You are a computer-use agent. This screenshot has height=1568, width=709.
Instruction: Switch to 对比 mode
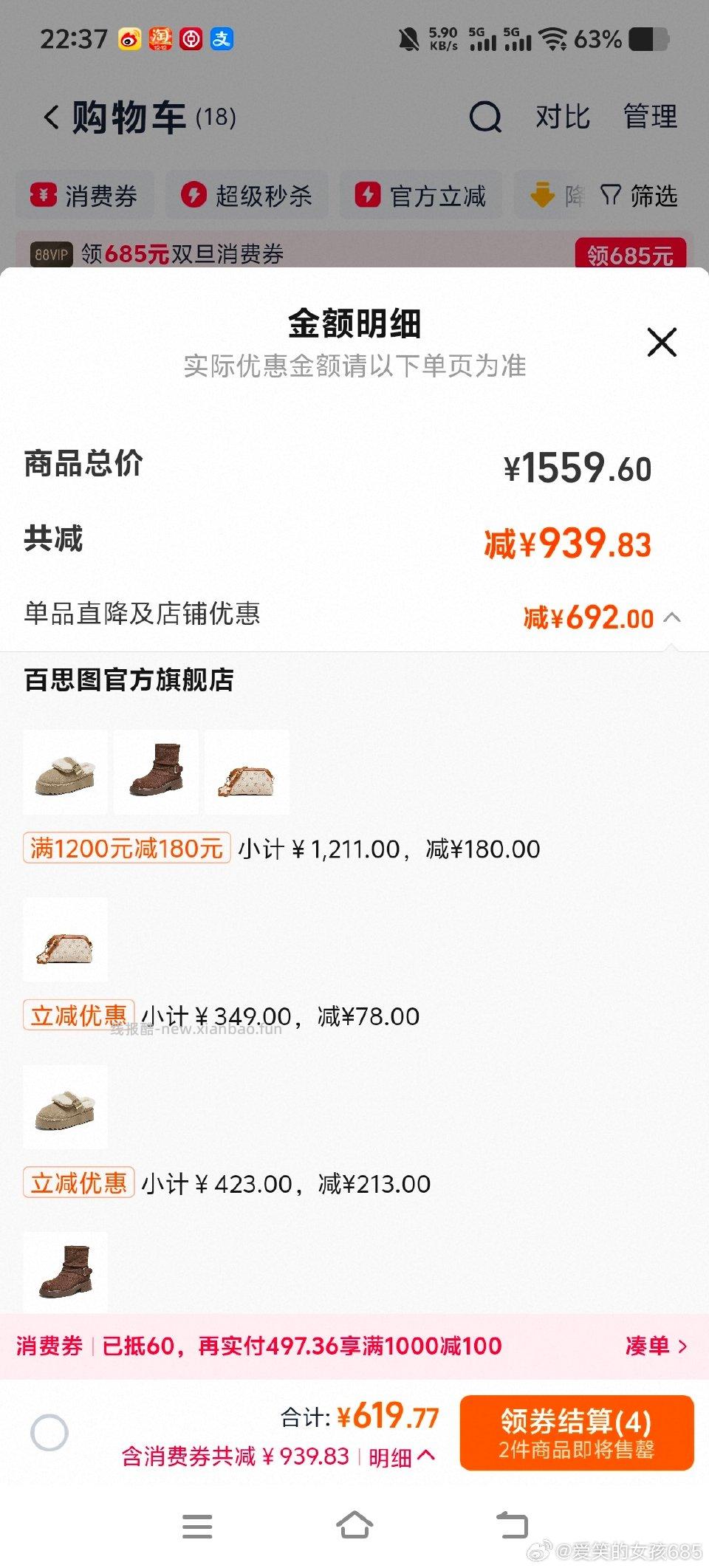[x=561, y=117]
